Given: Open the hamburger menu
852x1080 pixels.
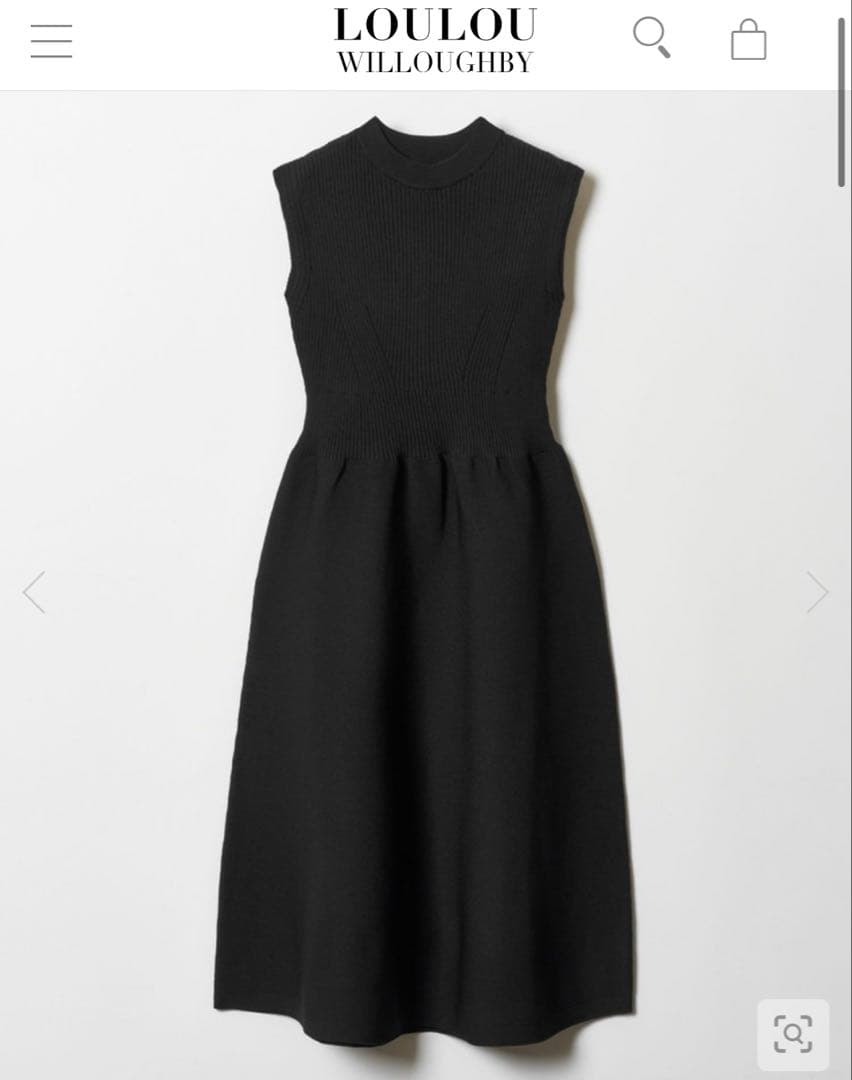Looking at the screenshot, I should tap(51, 41).
